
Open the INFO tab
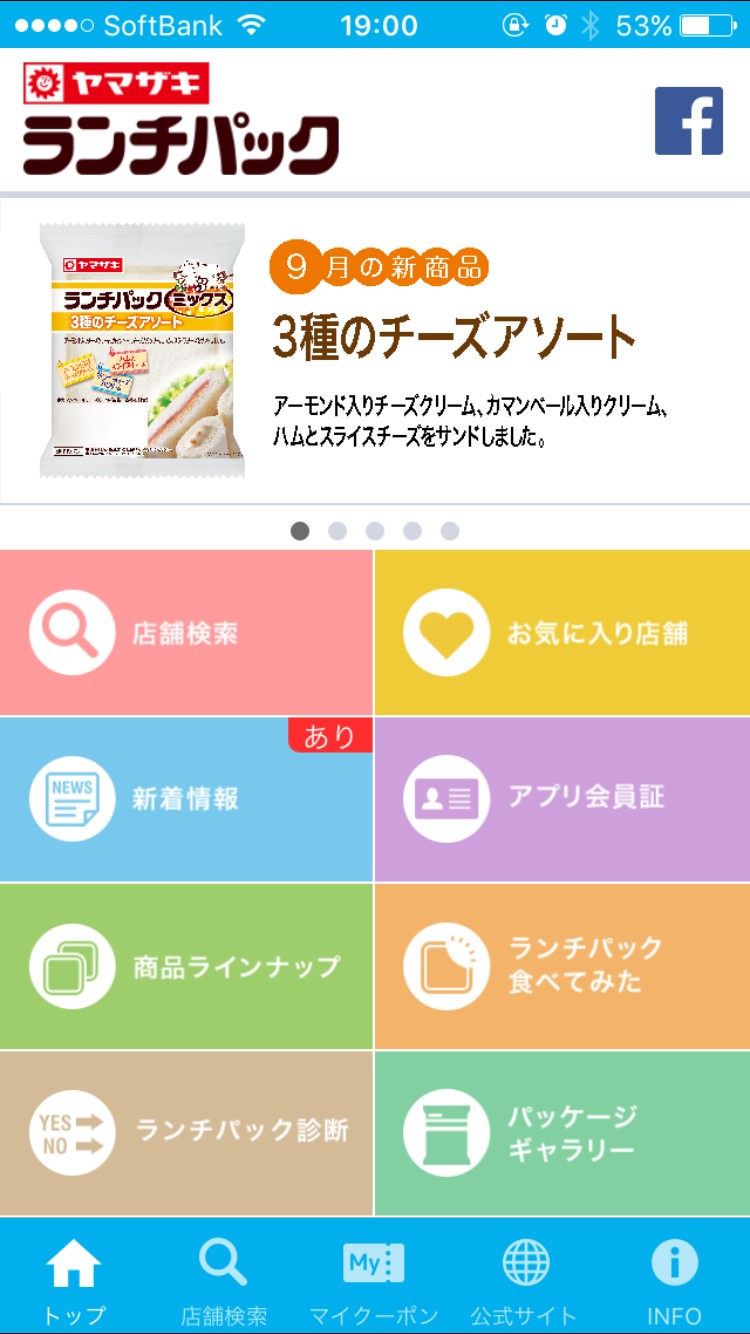(x=674, y=1278)
